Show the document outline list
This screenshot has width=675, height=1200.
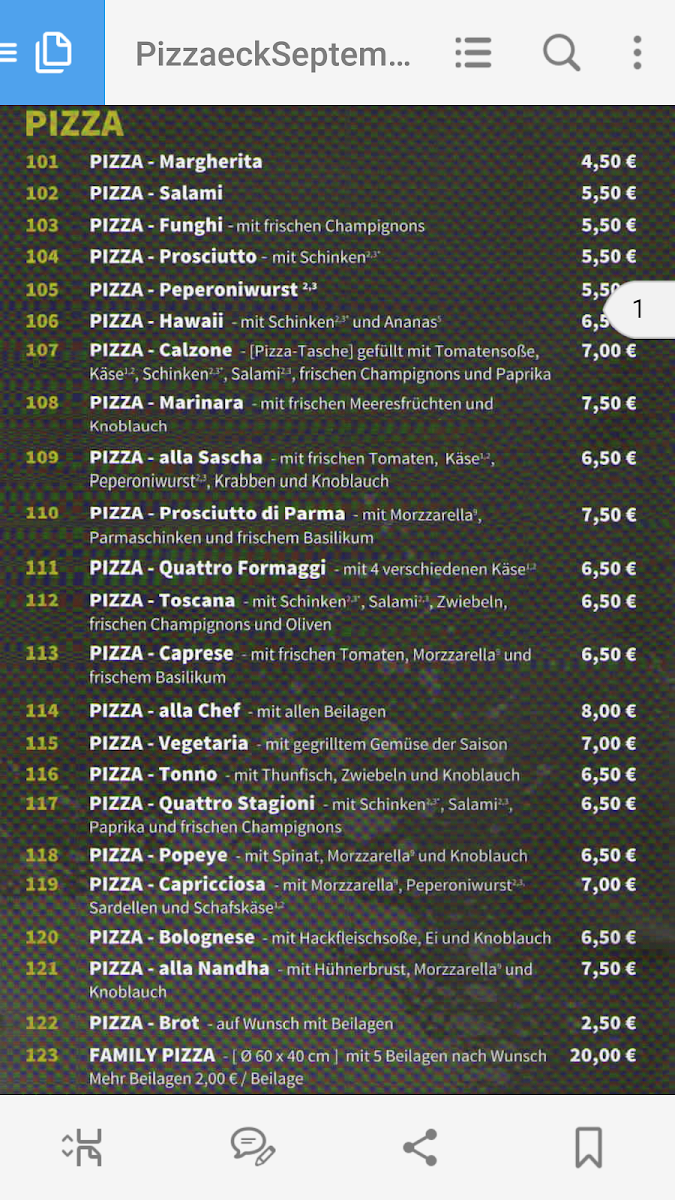point(473,53)
